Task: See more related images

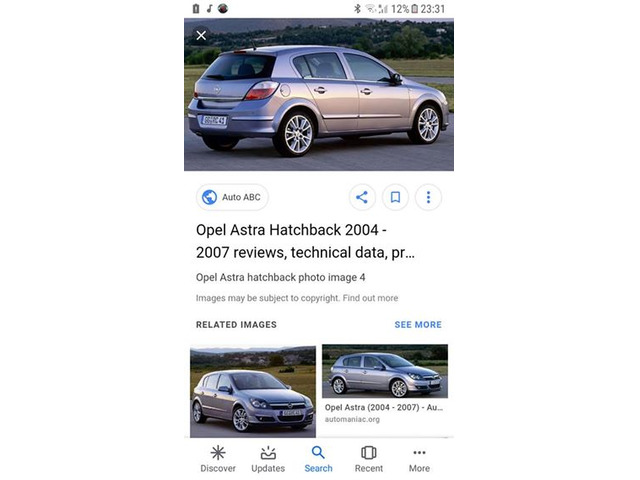Action: 417,325
